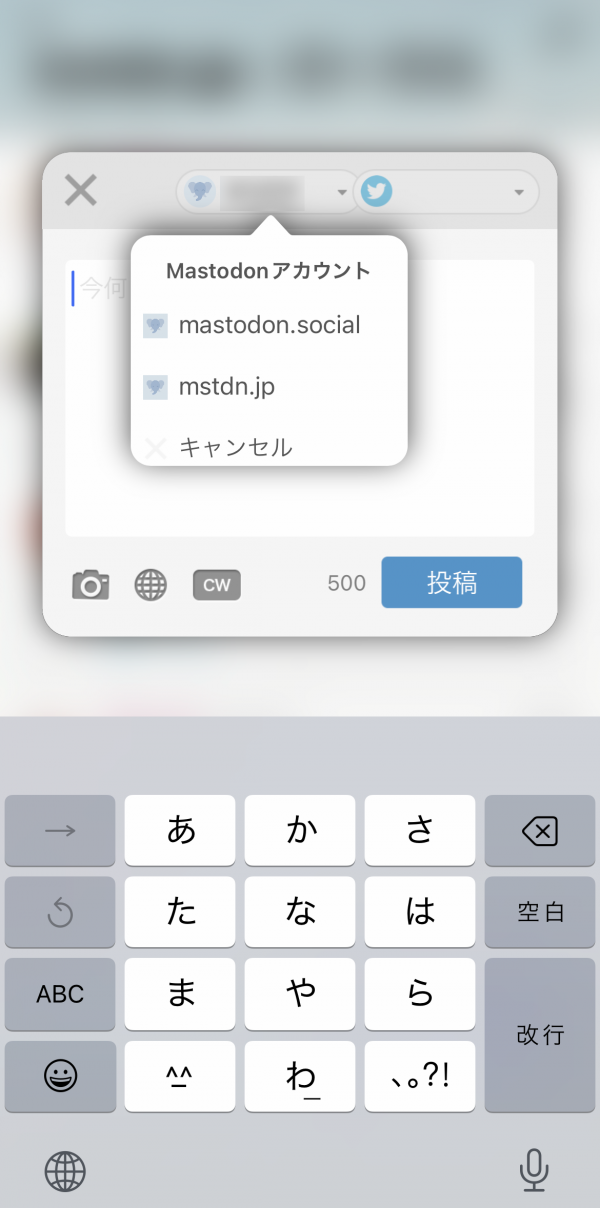Choose the mstdn.jp account
Viewport: 600px width, 1208px height.
(226, 387)
